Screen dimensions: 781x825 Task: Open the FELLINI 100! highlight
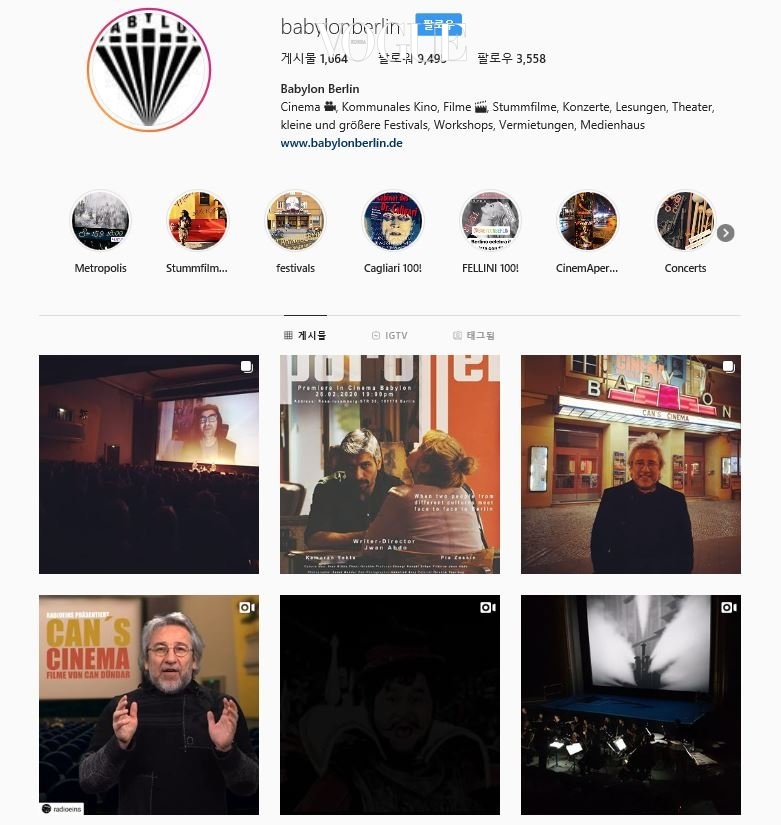click(490, 222)
